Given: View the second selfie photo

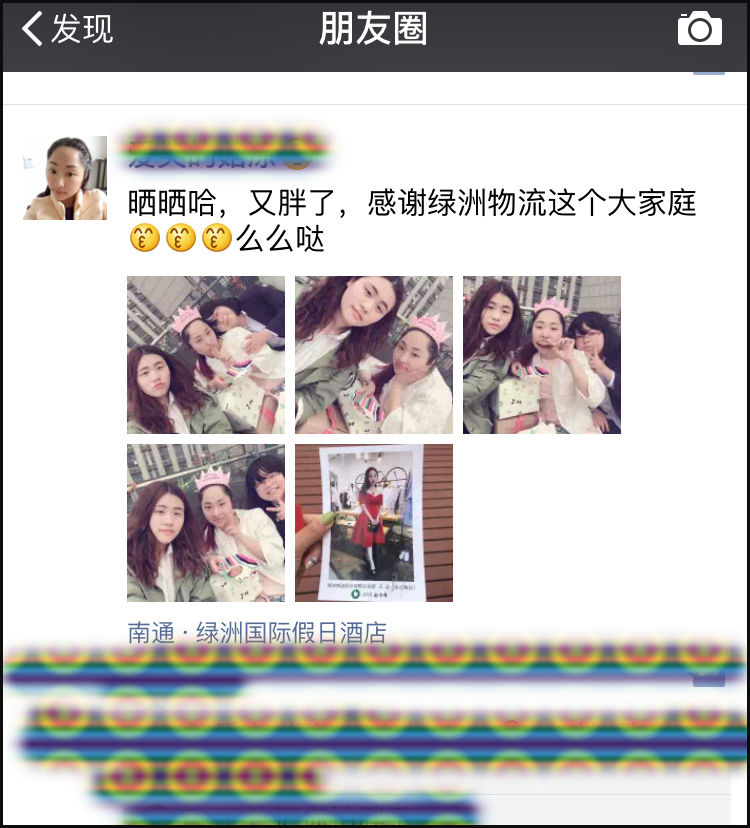Looking at the screenshot, I should pyautogui.click(x=374, y=355).
